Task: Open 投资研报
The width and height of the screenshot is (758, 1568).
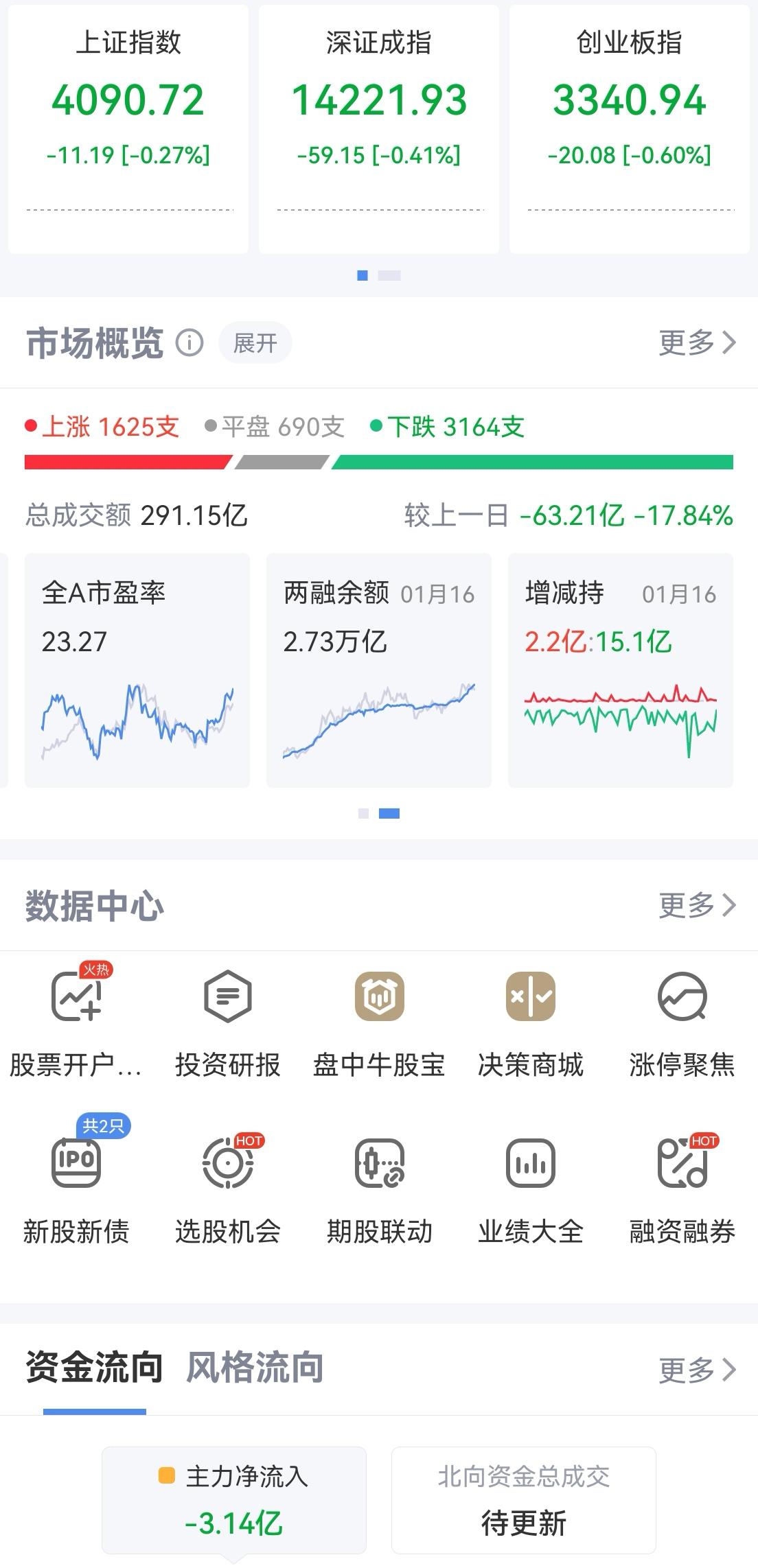Action: (x=228, y=1022)
